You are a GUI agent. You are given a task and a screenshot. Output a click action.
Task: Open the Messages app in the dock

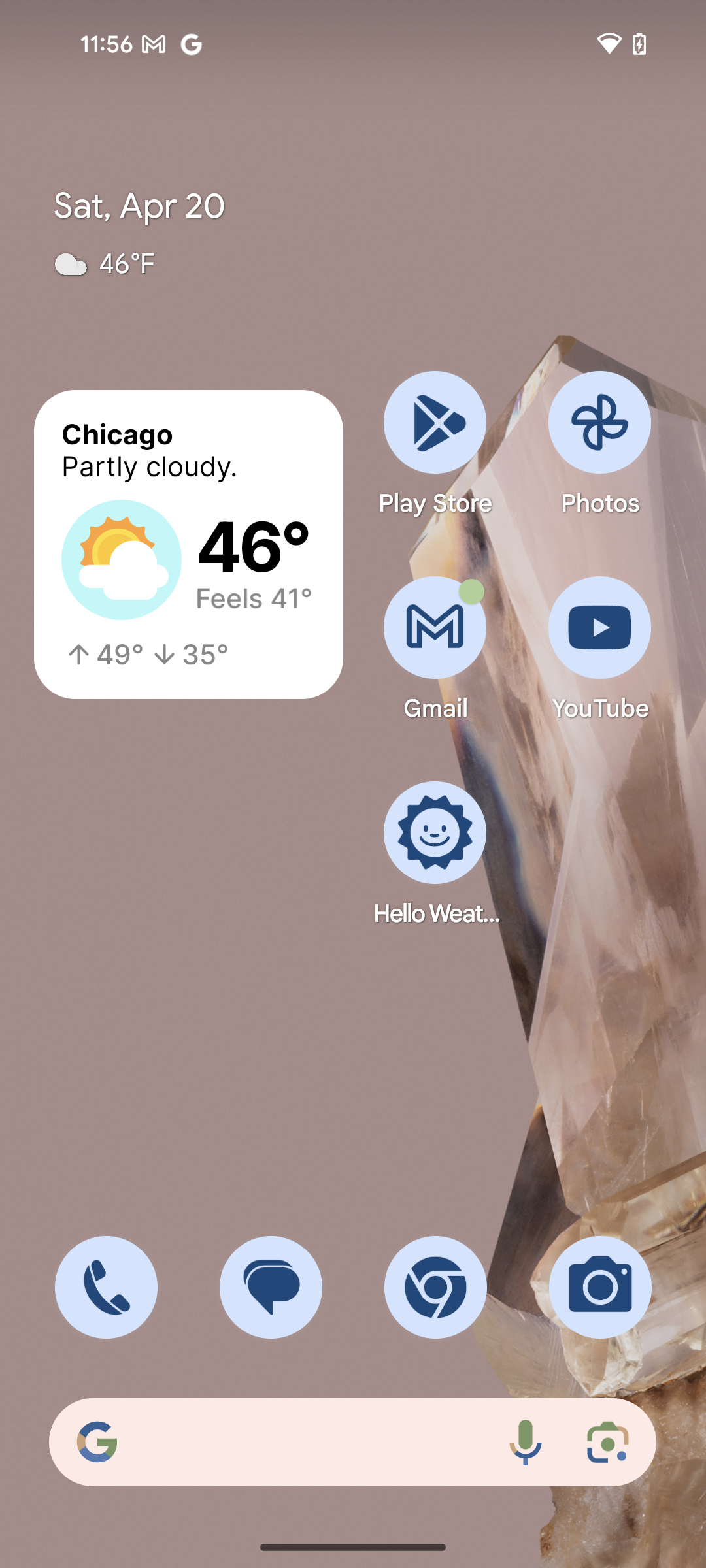[271, 1287]
